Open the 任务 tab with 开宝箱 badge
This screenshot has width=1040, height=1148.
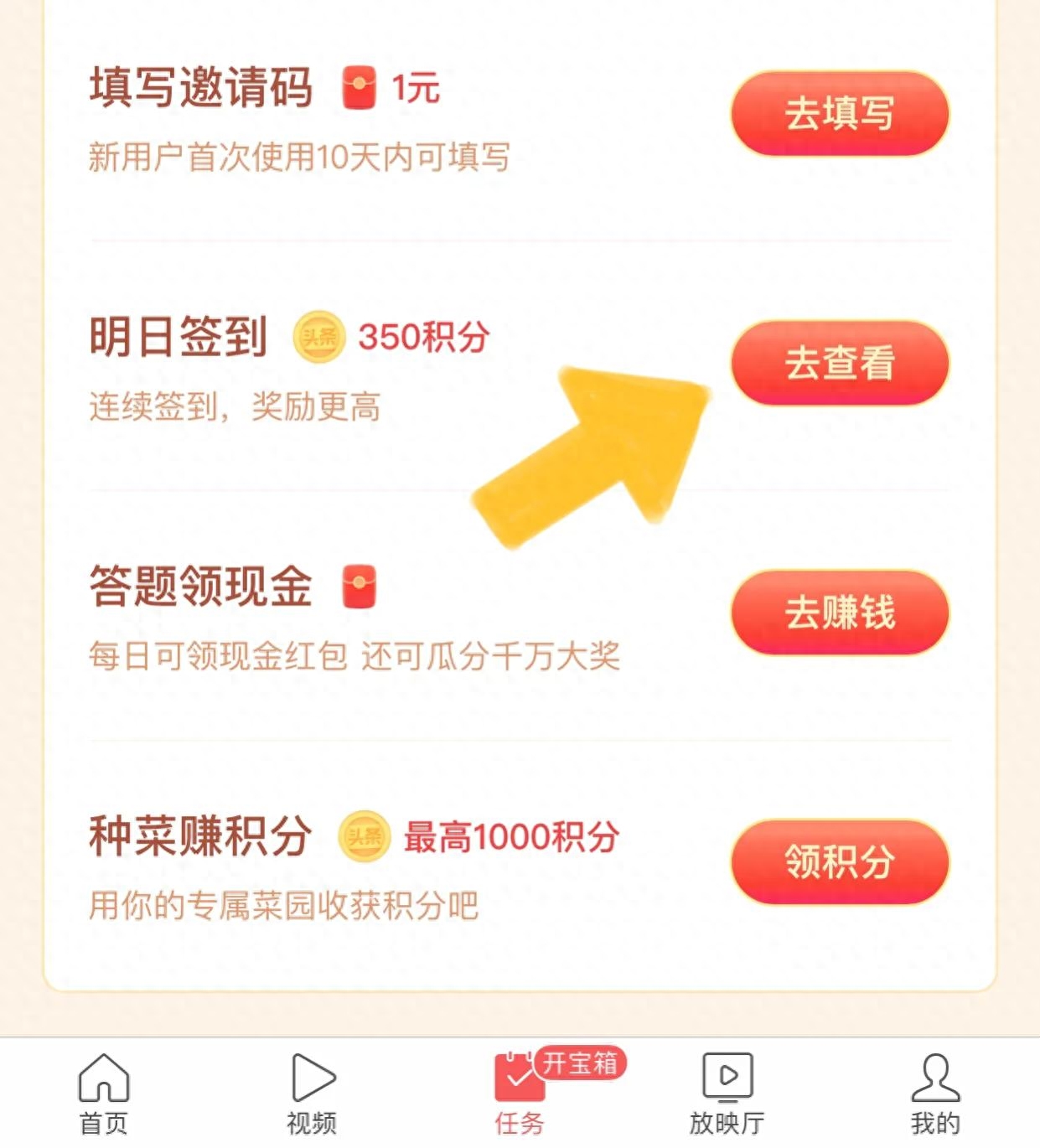coord(520,1094)
